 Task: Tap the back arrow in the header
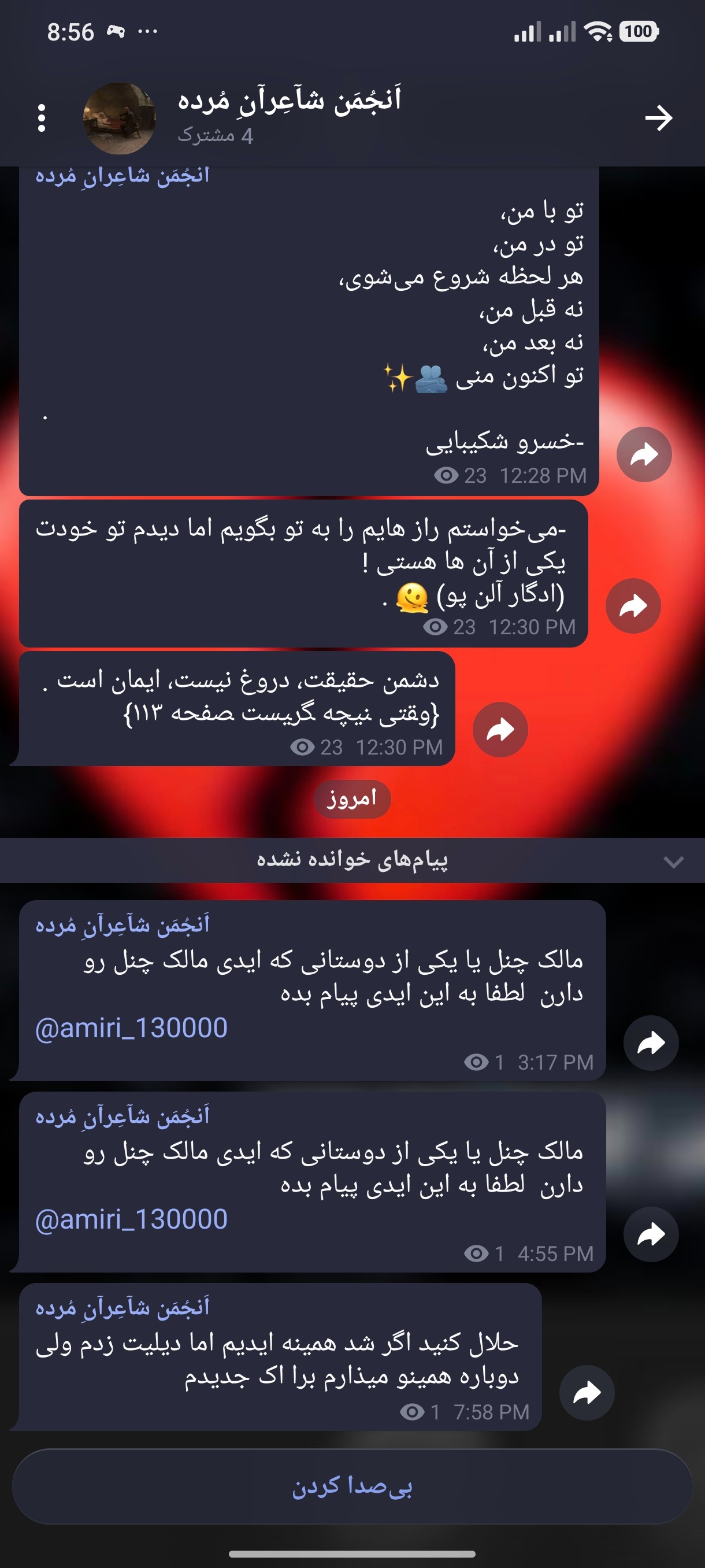pyautogui.click(x=658, y=117)
